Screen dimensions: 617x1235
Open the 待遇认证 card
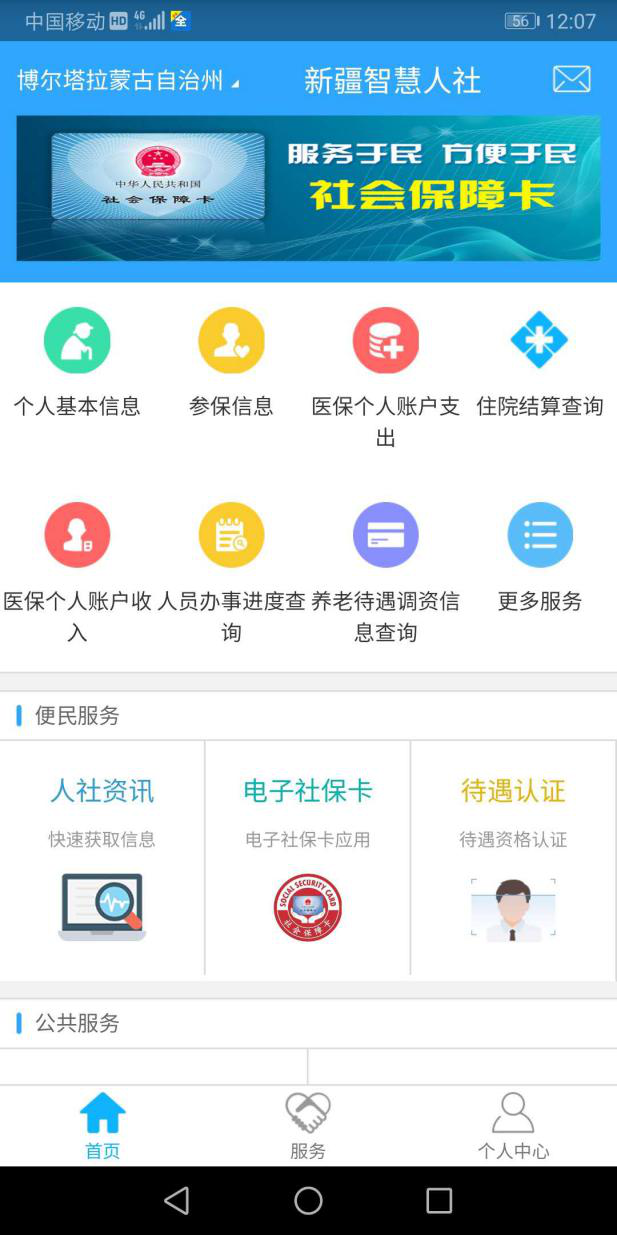point(513,858)
